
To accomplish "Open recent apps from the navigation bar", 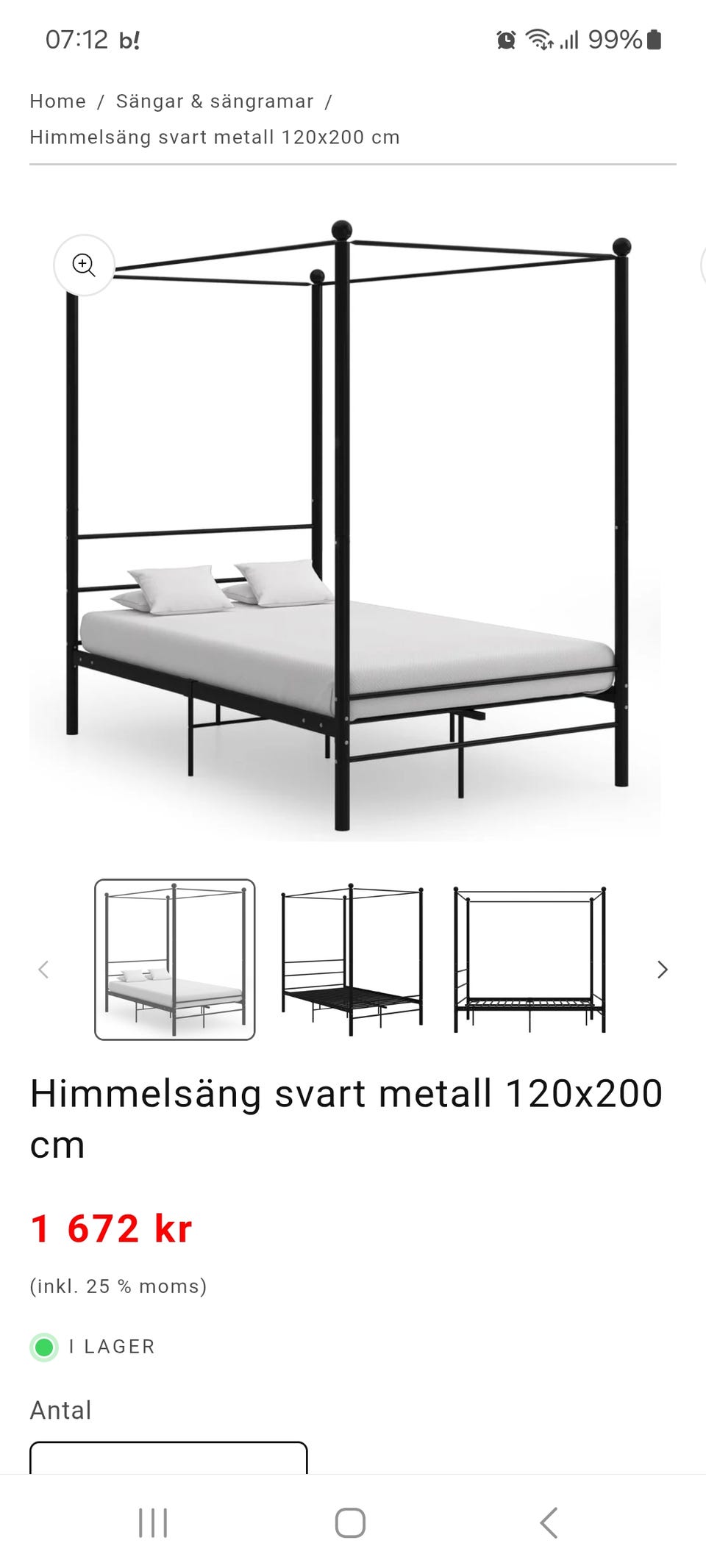I will tap(152, 1523).
